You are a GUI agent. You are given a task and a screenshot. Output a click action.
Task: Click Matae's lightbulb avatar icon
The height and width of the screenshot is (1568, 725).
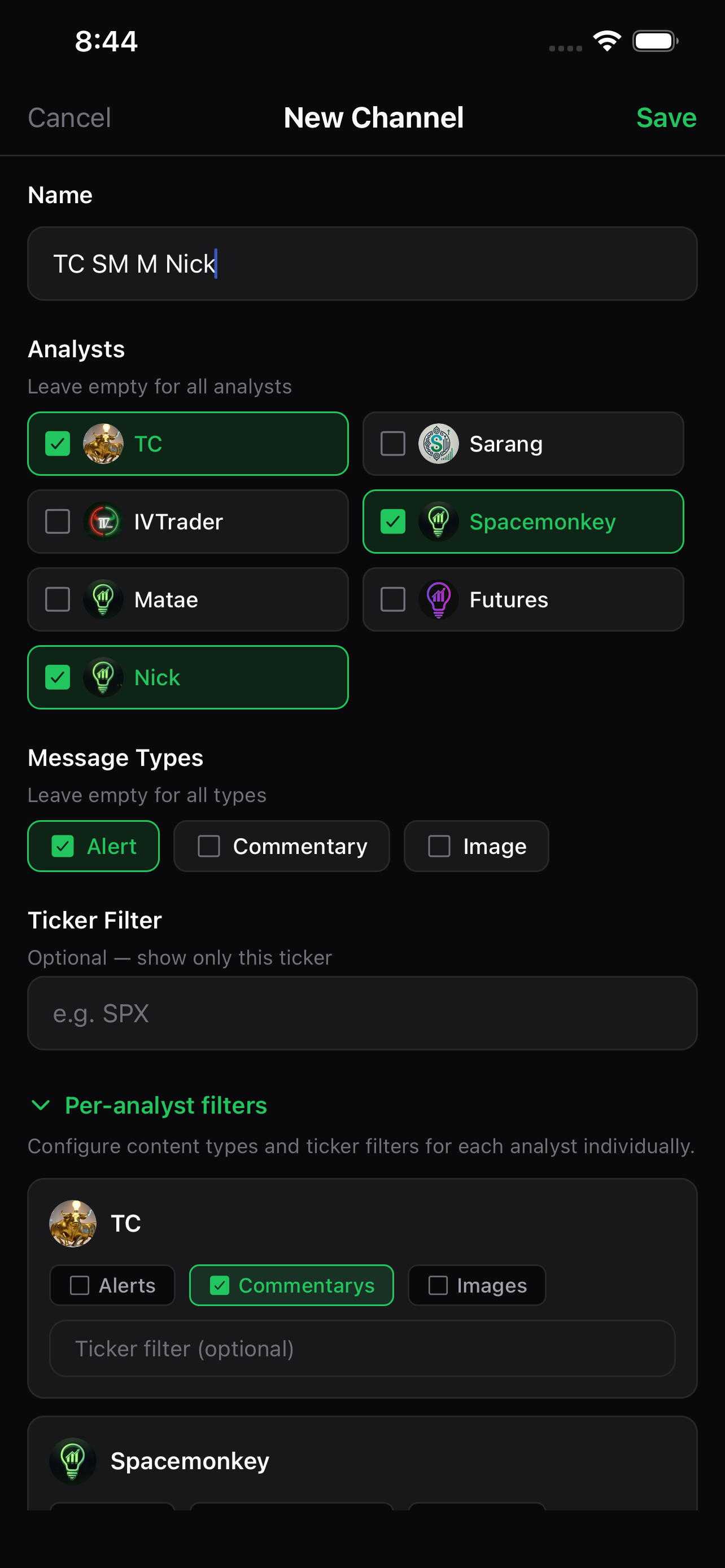(103, 599)
